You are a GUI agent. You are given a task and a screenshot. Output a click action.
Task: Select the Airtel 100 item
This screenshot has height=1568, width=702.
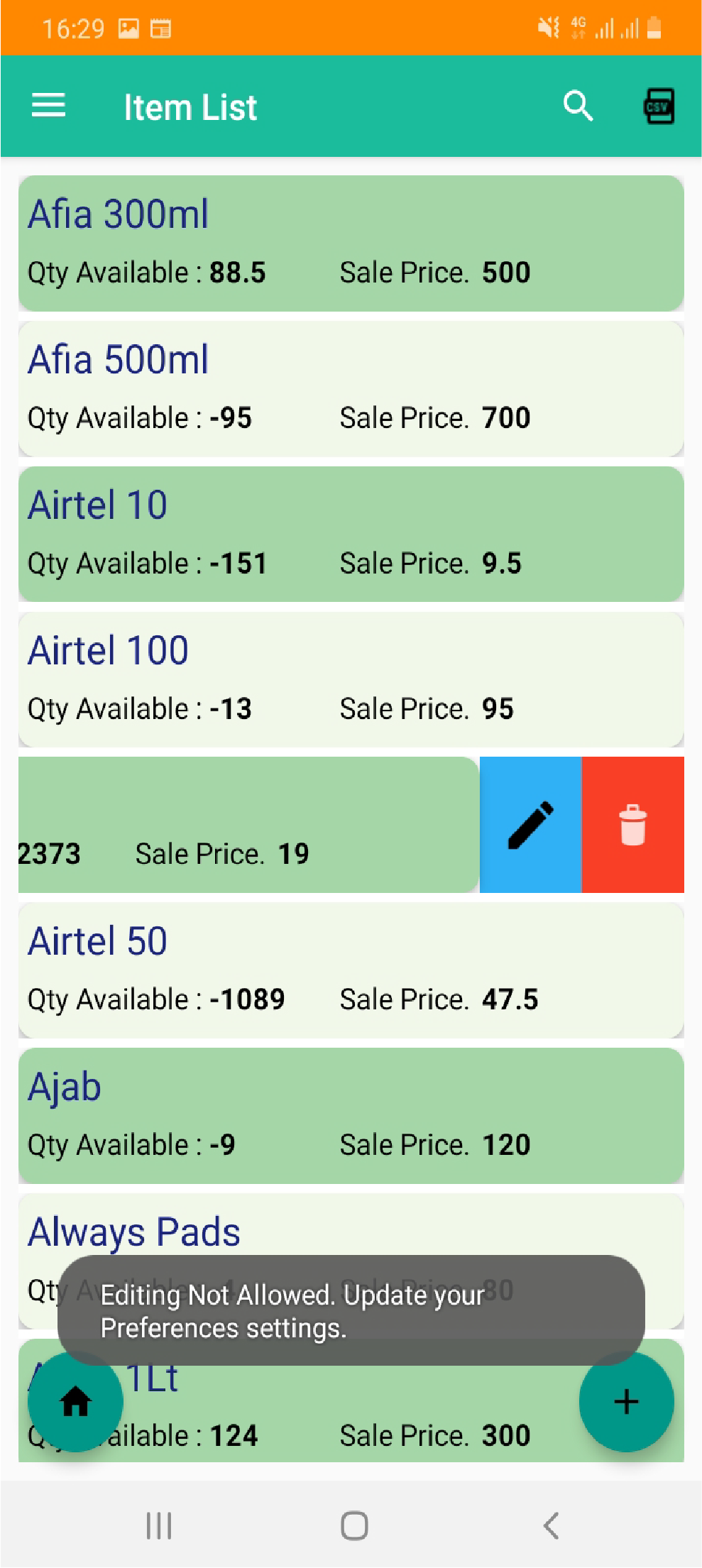pos(351,678)
